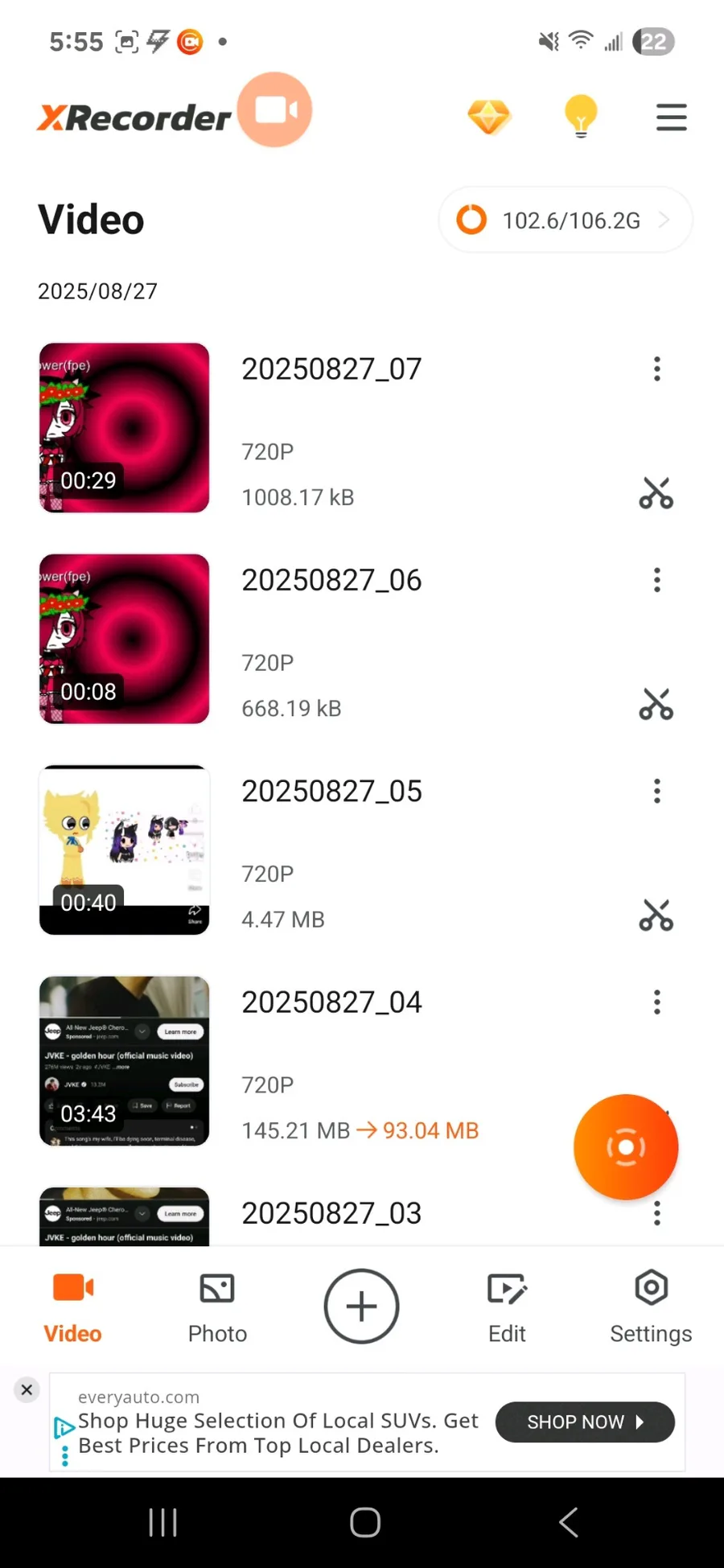Trim video 20250827_06 with scissors
Viewport: 724px width, 1568px height.
coord(656,705)
